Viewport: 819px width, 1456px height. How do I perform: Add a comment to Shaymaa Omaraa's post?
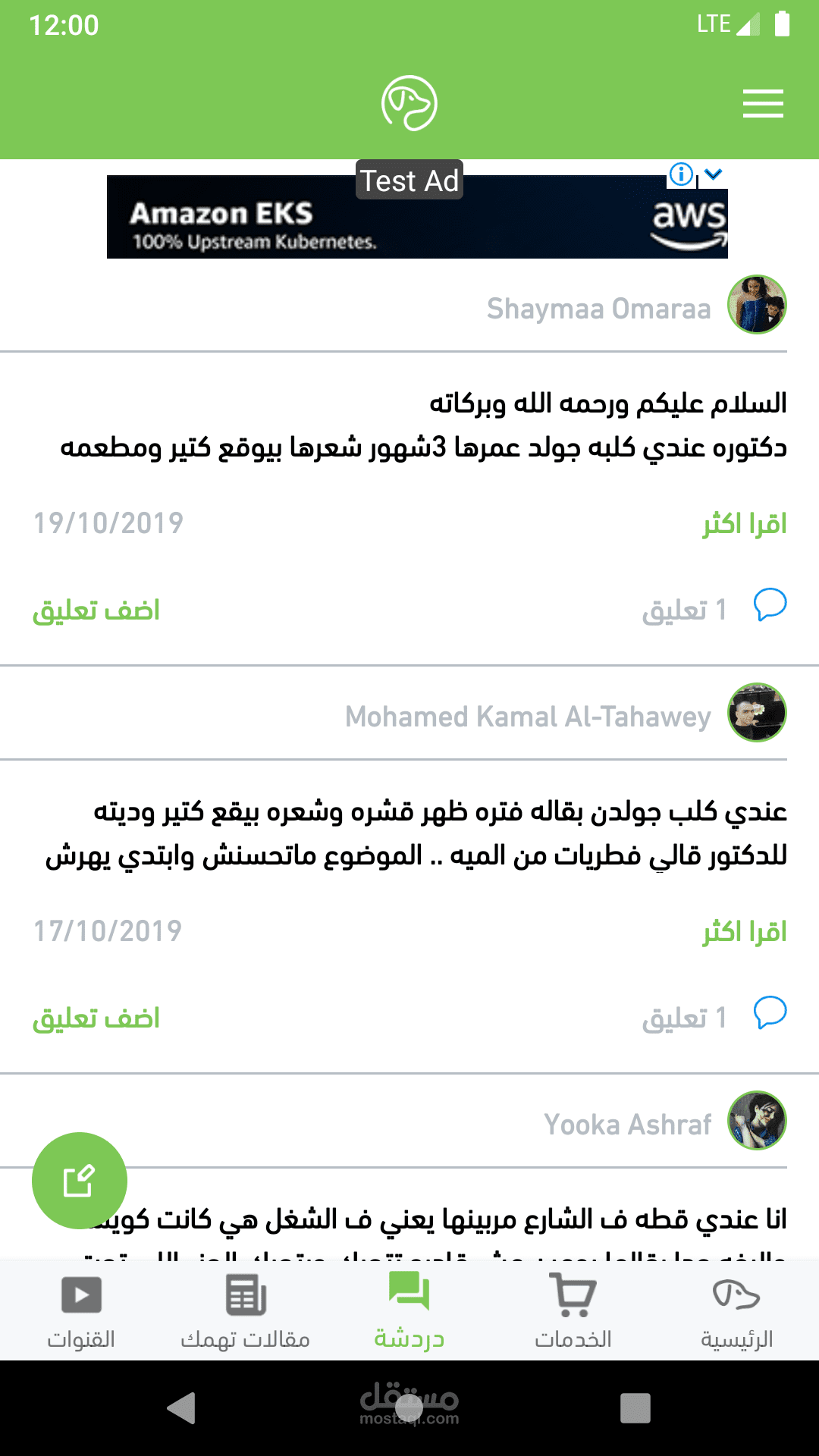(96, 610)
